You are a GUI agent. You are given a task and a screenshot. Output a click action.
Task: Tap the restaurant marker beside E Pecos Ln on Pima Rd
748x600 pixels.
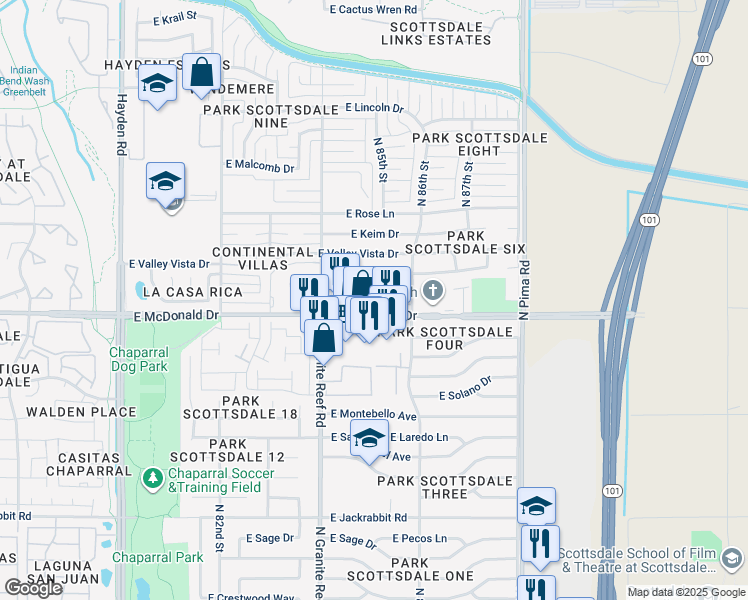pyautogui.click(x=540, y=547)
